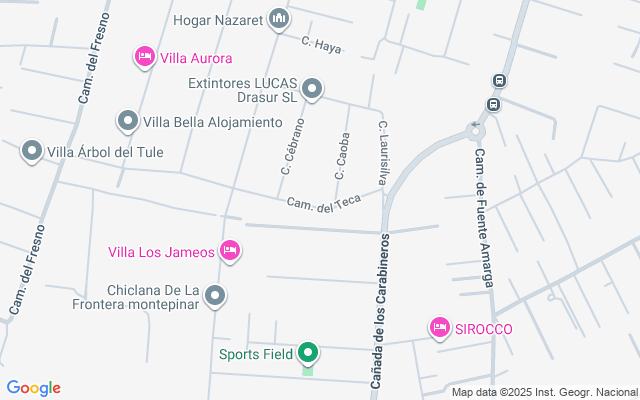Select the Villa Aurora hotel pin
Image resolution: width=640 pixels, height=400 pixels.
click(x=144, y=57)
